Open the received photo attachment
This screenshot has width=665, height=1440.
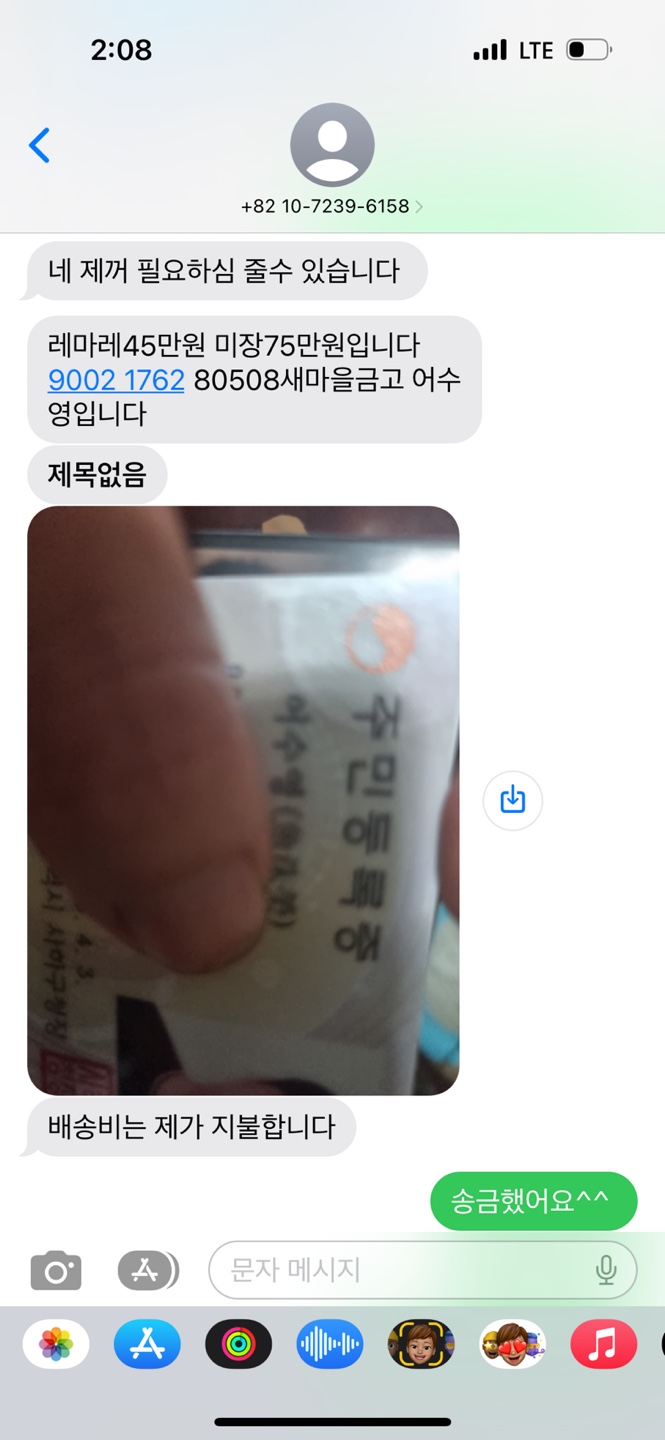(243, 800)
